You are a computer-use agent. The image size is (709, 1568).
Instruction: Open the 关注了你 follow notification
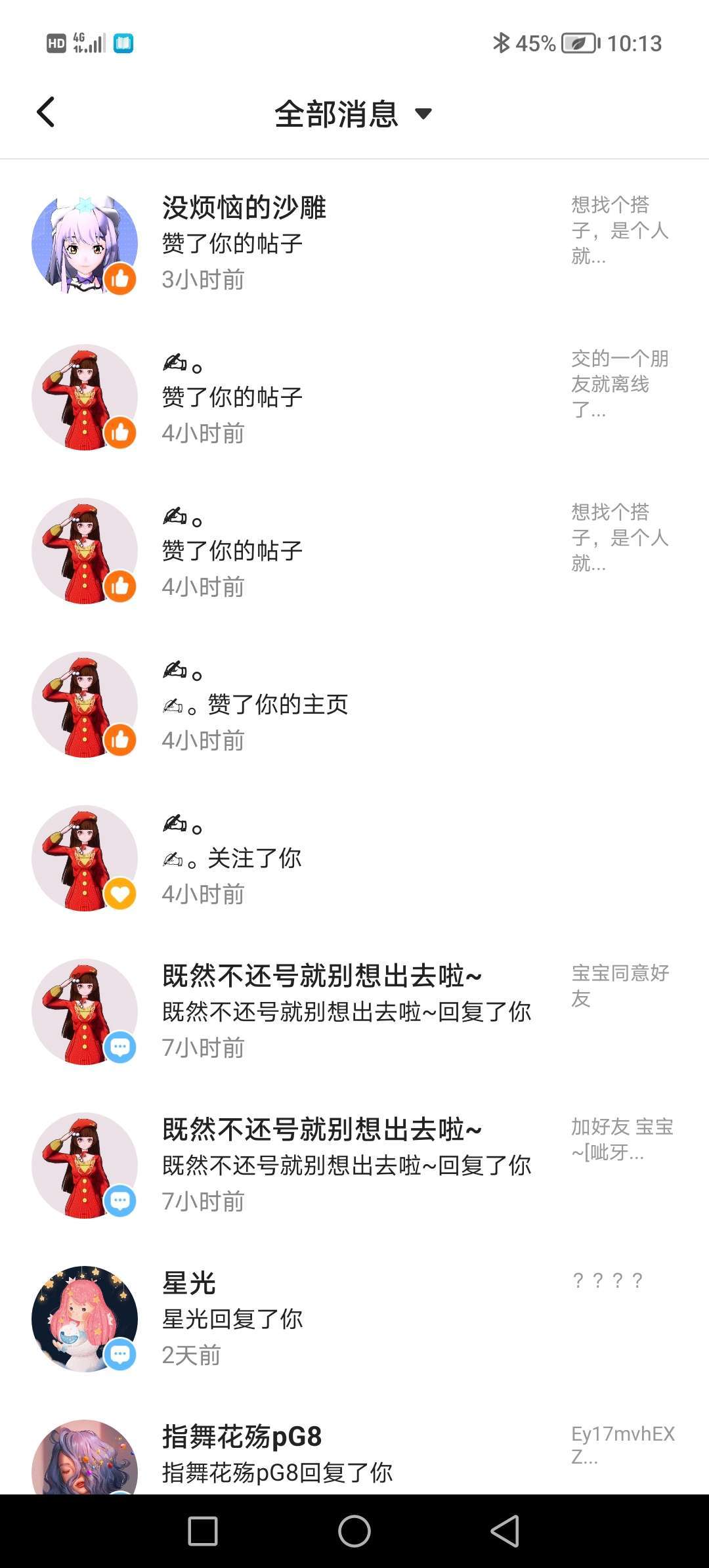click(354, 858)
